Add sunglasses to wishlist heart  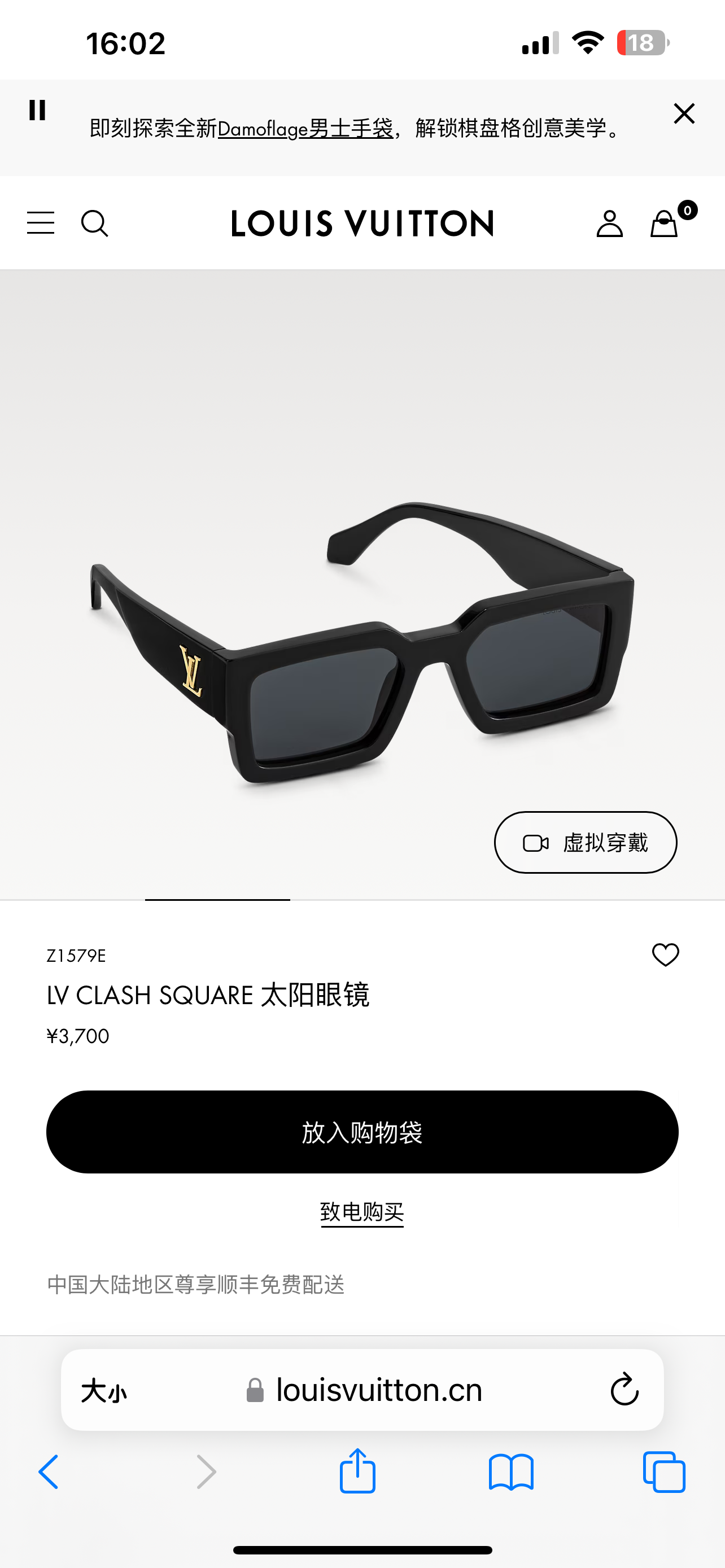(665, 954)
